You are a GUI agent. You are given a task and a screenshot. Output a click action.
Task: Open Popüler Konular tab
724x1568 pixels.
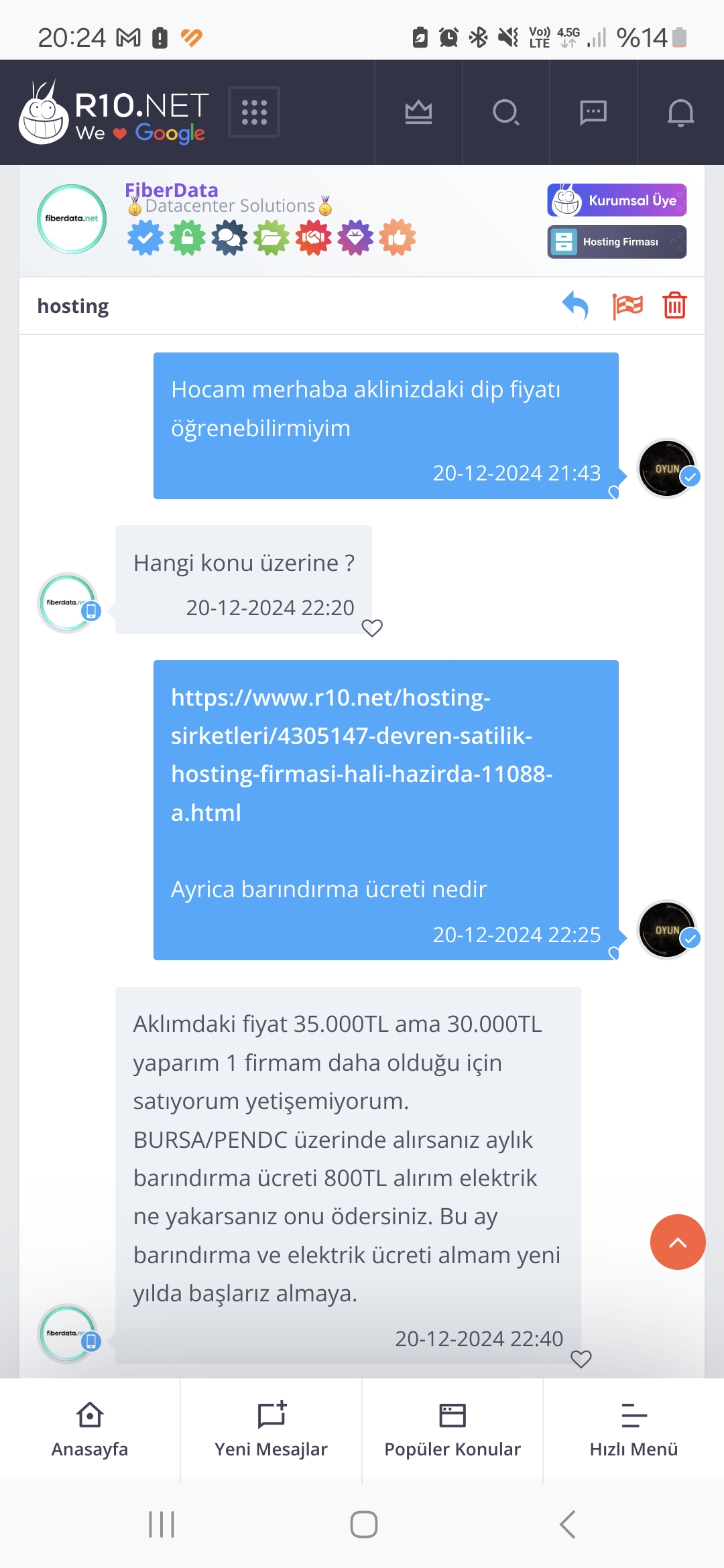(x=452, y=1430)
